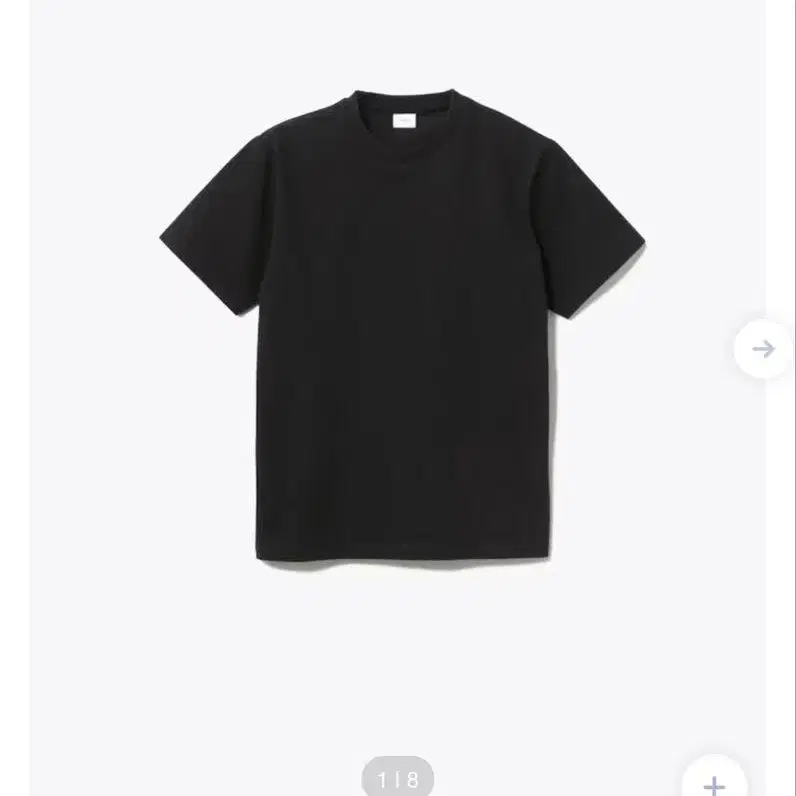Show the next product image with the arrow
Viewport: 796px width, 796px height.
tap(763, 348)
